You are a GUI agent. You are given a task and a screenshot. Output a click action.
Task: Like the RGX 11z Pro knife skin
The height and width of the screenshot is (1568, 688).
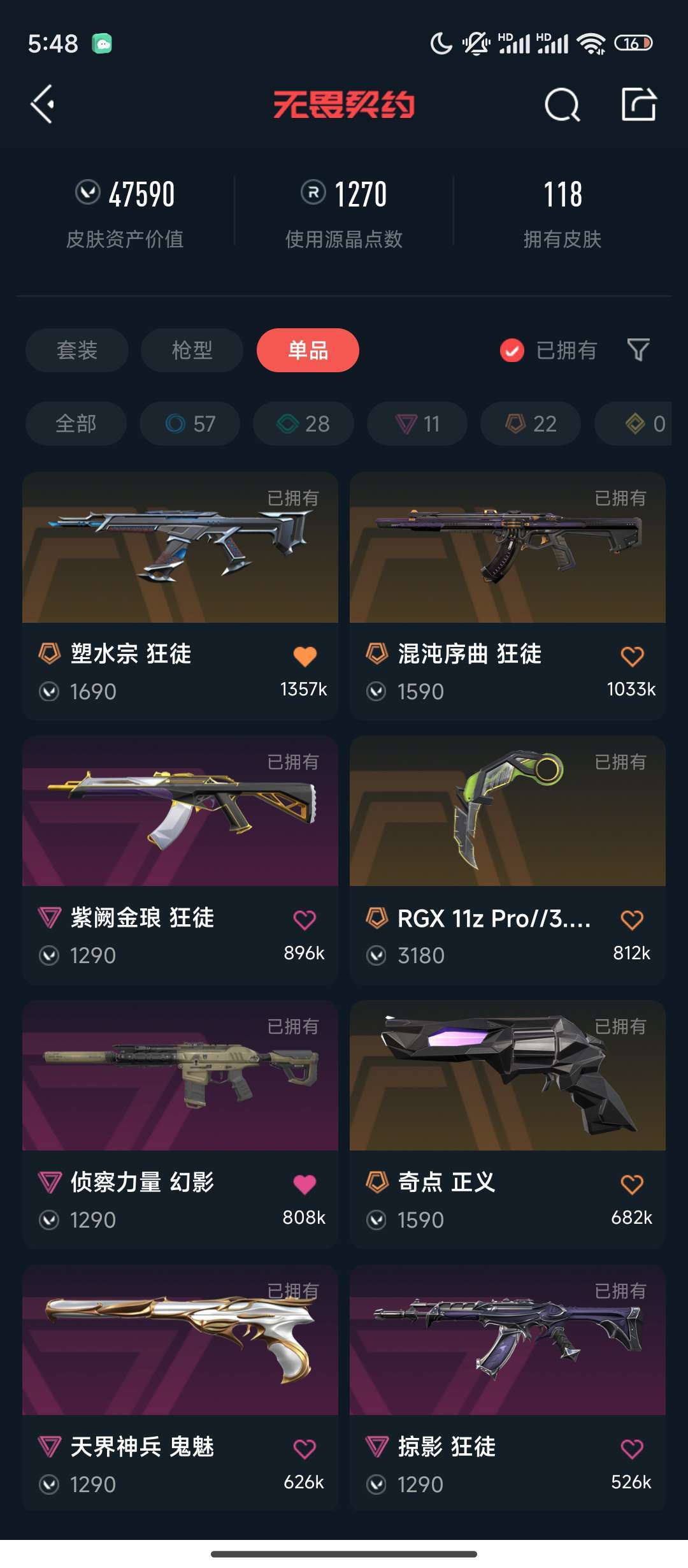point(632,920)
